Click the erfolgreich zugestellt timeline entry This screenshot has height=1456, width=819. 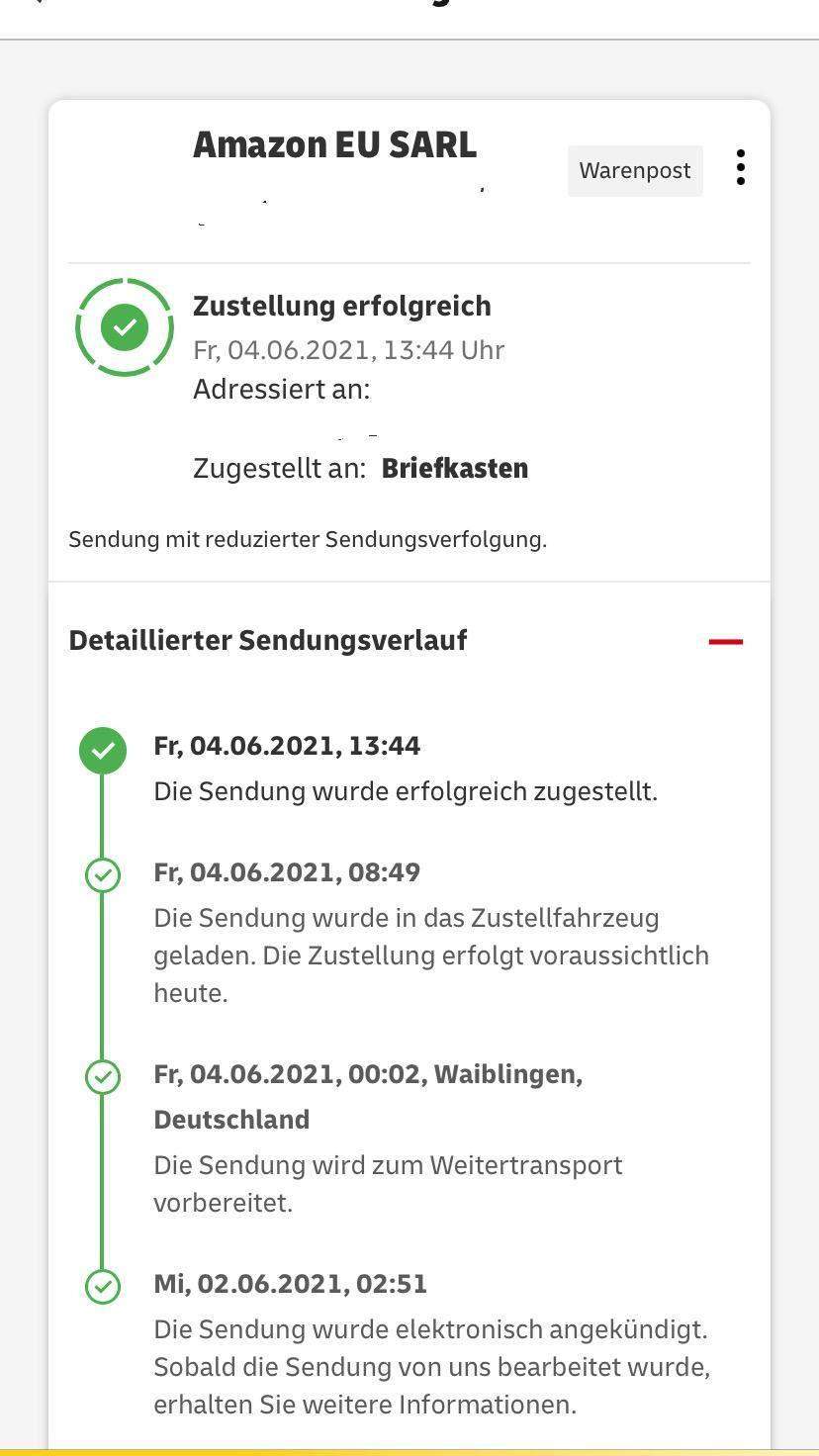click(x=404, y=791)
